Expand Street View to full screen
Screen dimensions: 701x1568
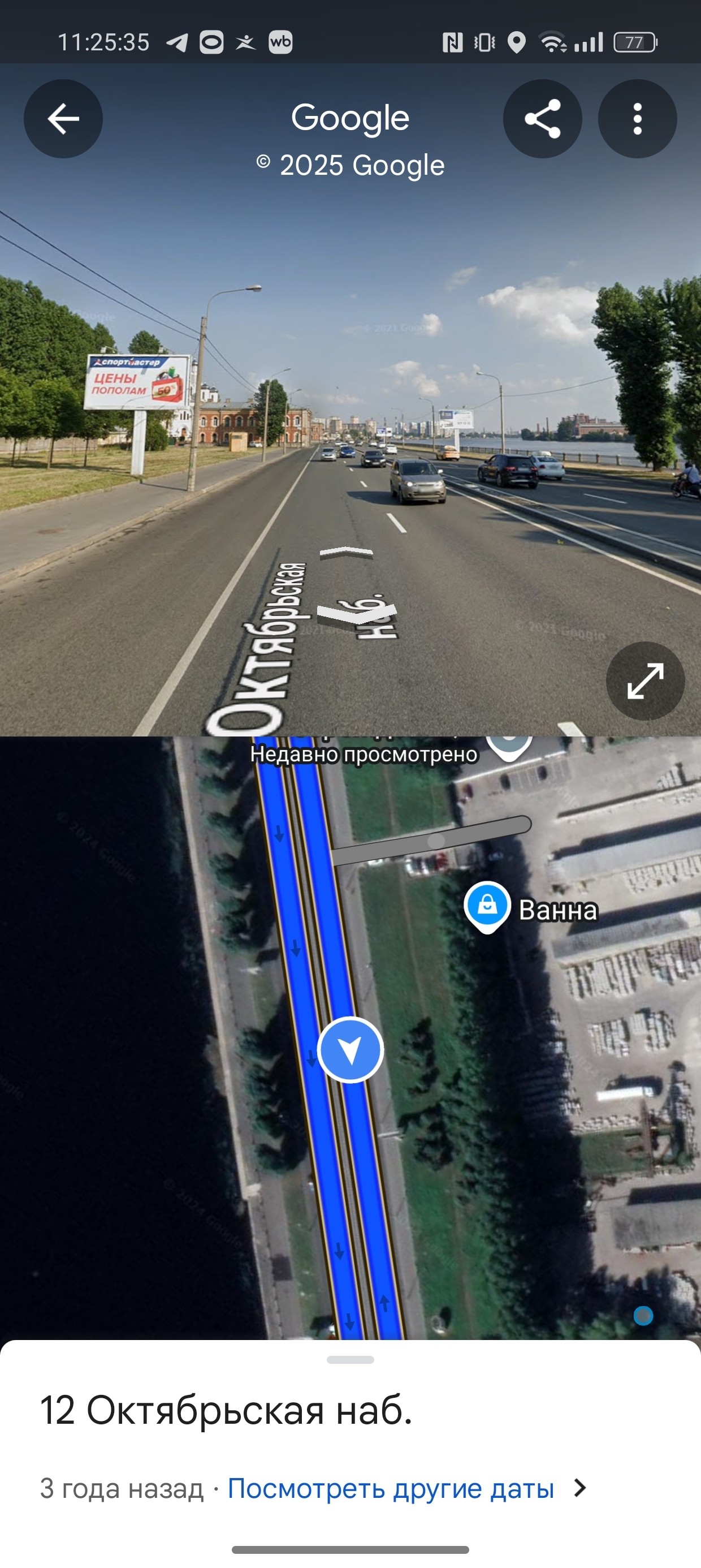click(x=645, y=681)
